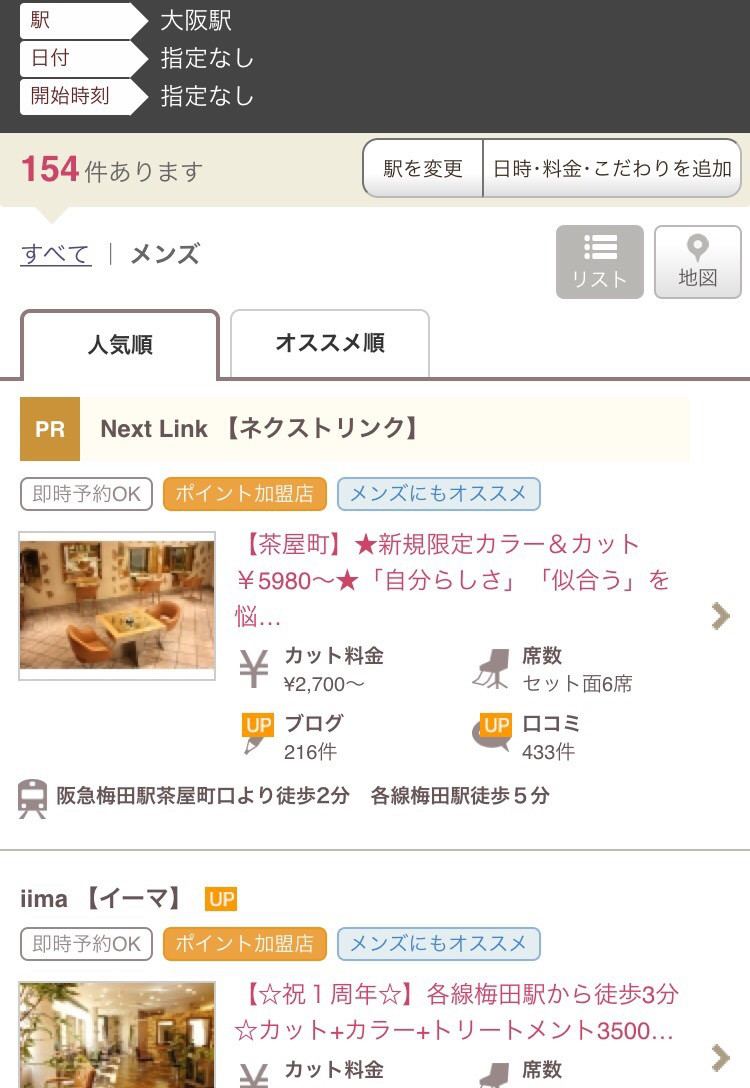Screen dimensions: 750x1088
Task: Sort results by オススメ順
Action: 330,344
